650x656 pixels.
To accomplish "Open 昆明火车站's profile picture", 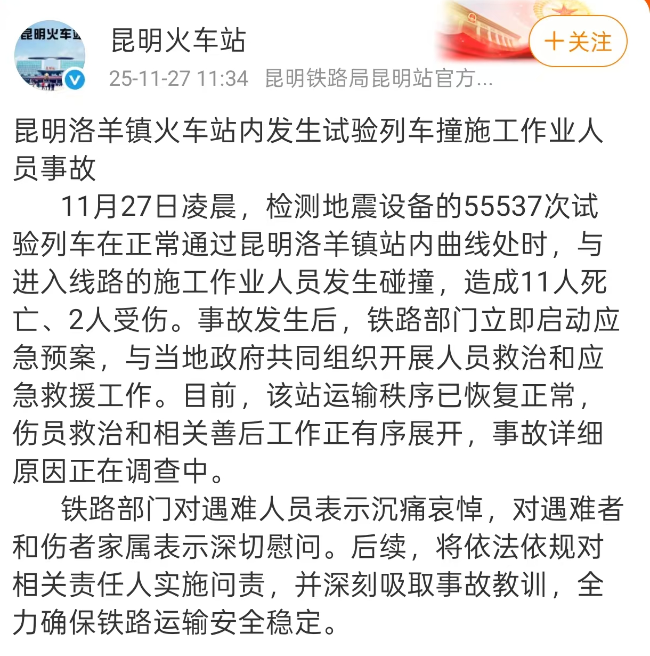I will [50, 54].
